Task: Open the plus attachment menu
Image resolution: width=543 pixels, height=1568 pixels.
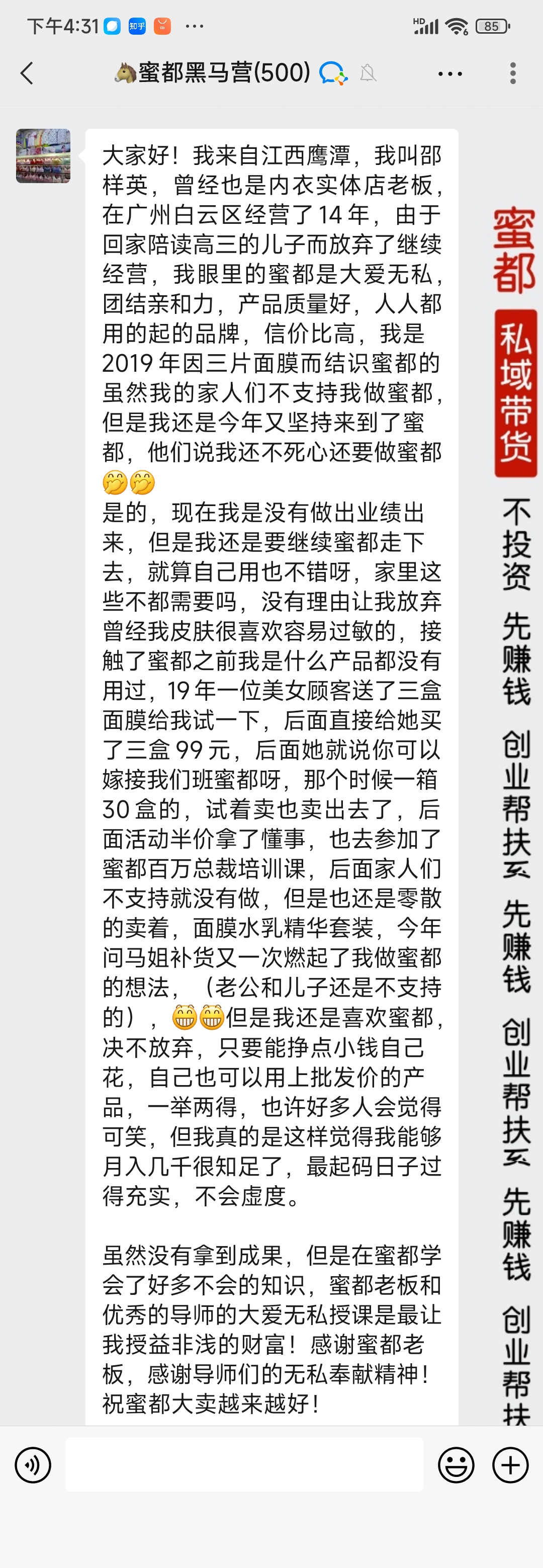Action: click(510, 1465)
